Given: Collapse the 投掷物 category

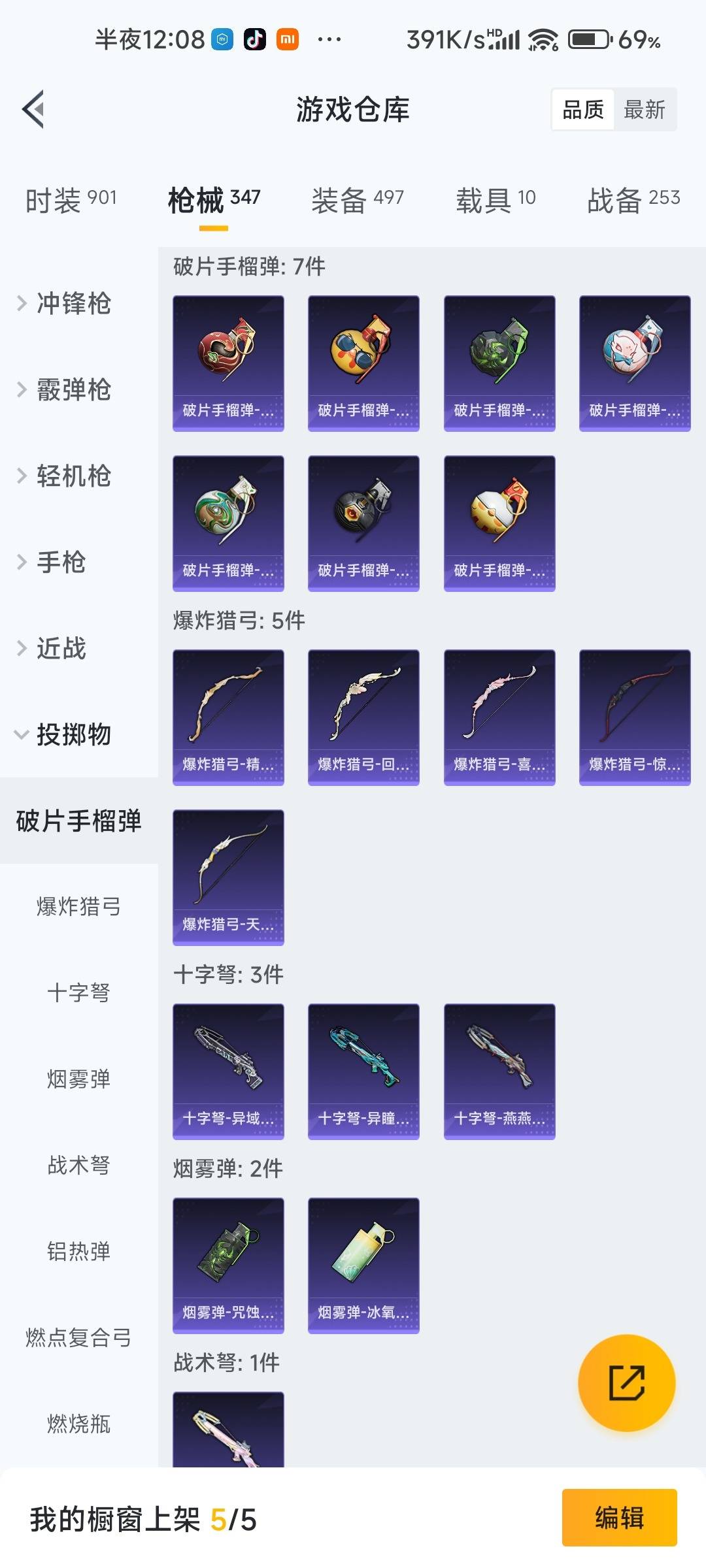Looking at the screenshot, I should click(x=73, y=734).
